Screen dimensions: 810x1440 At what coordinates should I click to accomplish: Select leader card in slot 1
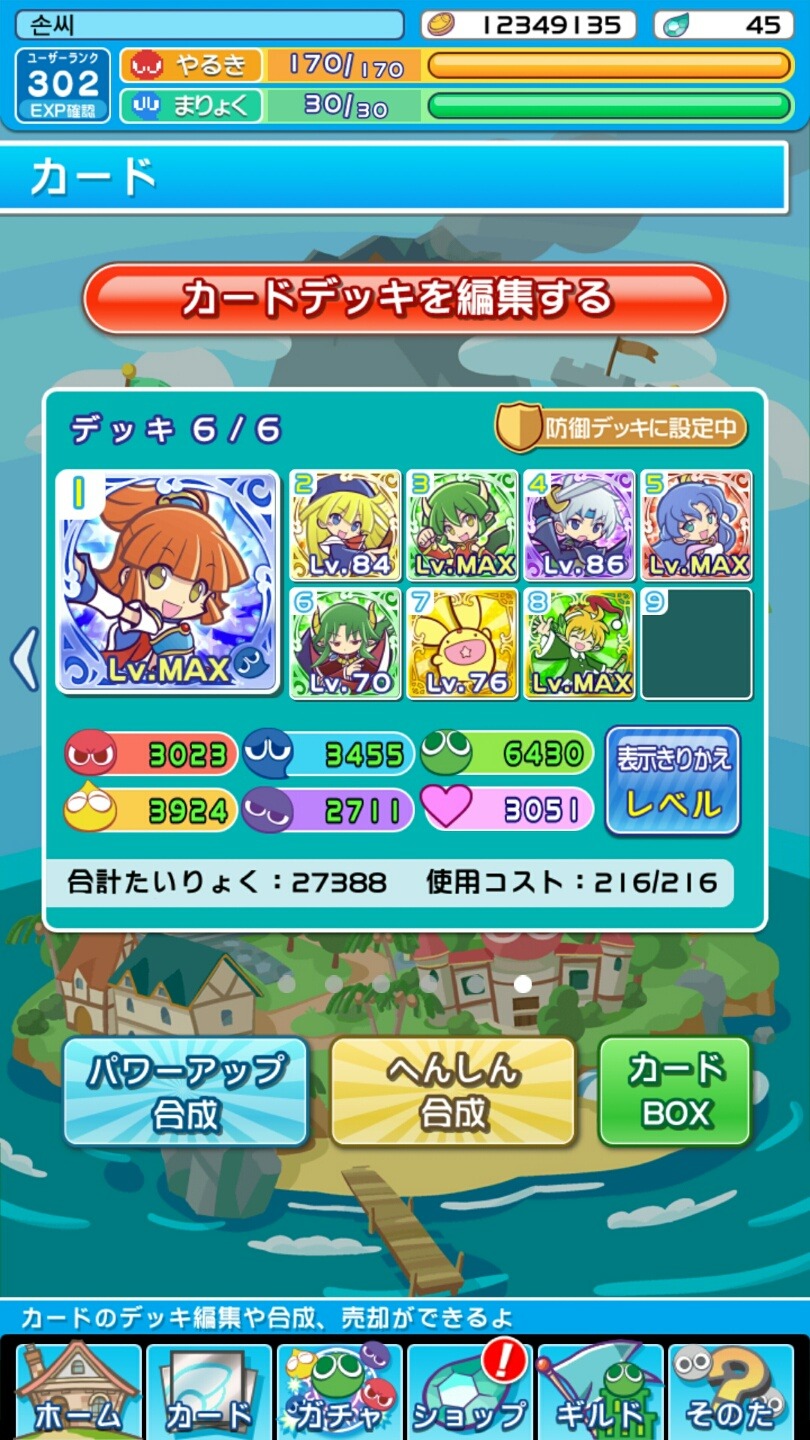(x=167, y=581)
